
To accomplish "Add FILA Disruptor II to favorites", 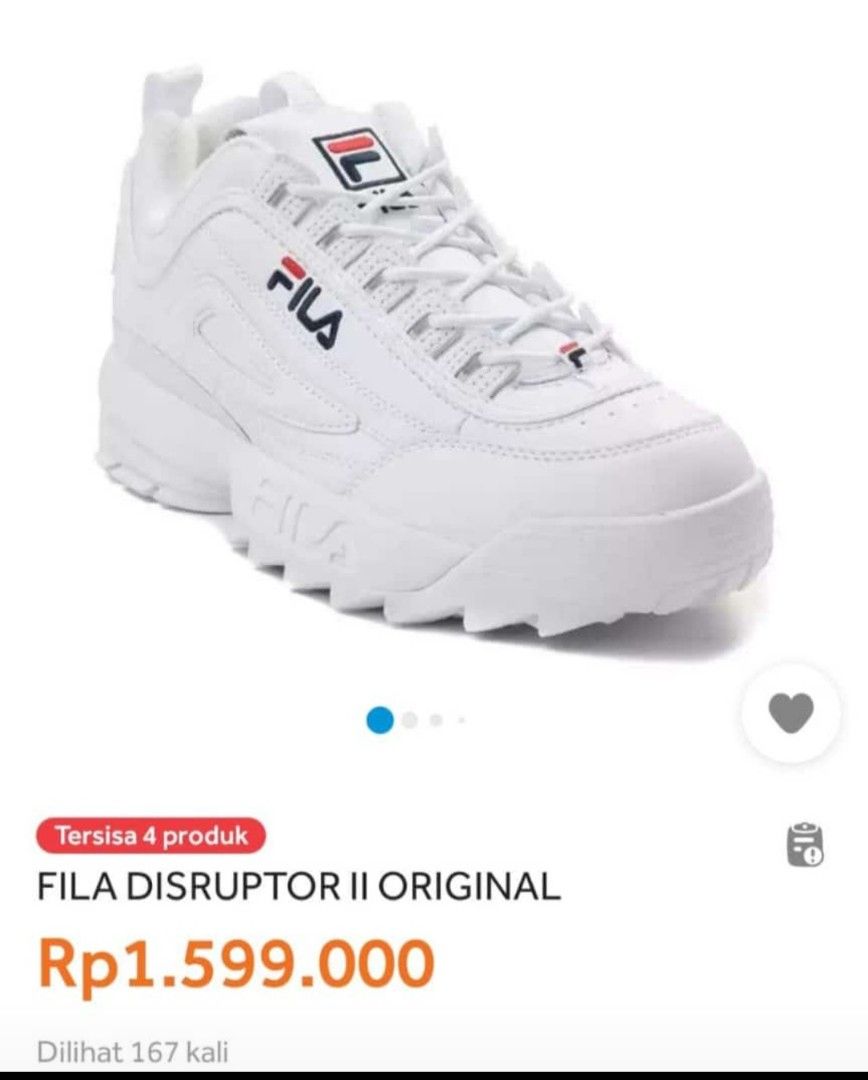I will coord(790,713).
